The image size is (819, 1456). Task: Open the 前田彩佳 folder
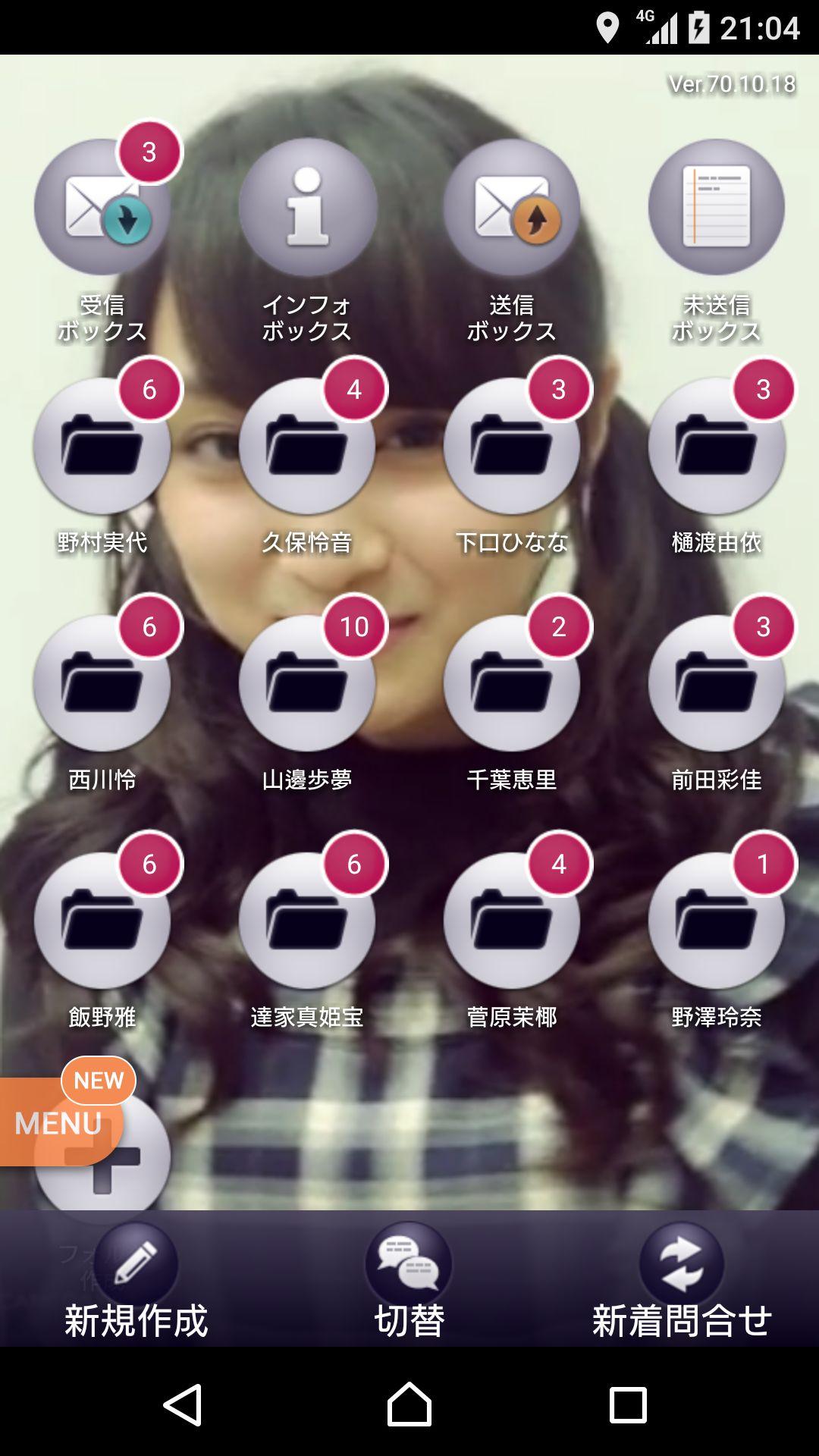(717, 683)
